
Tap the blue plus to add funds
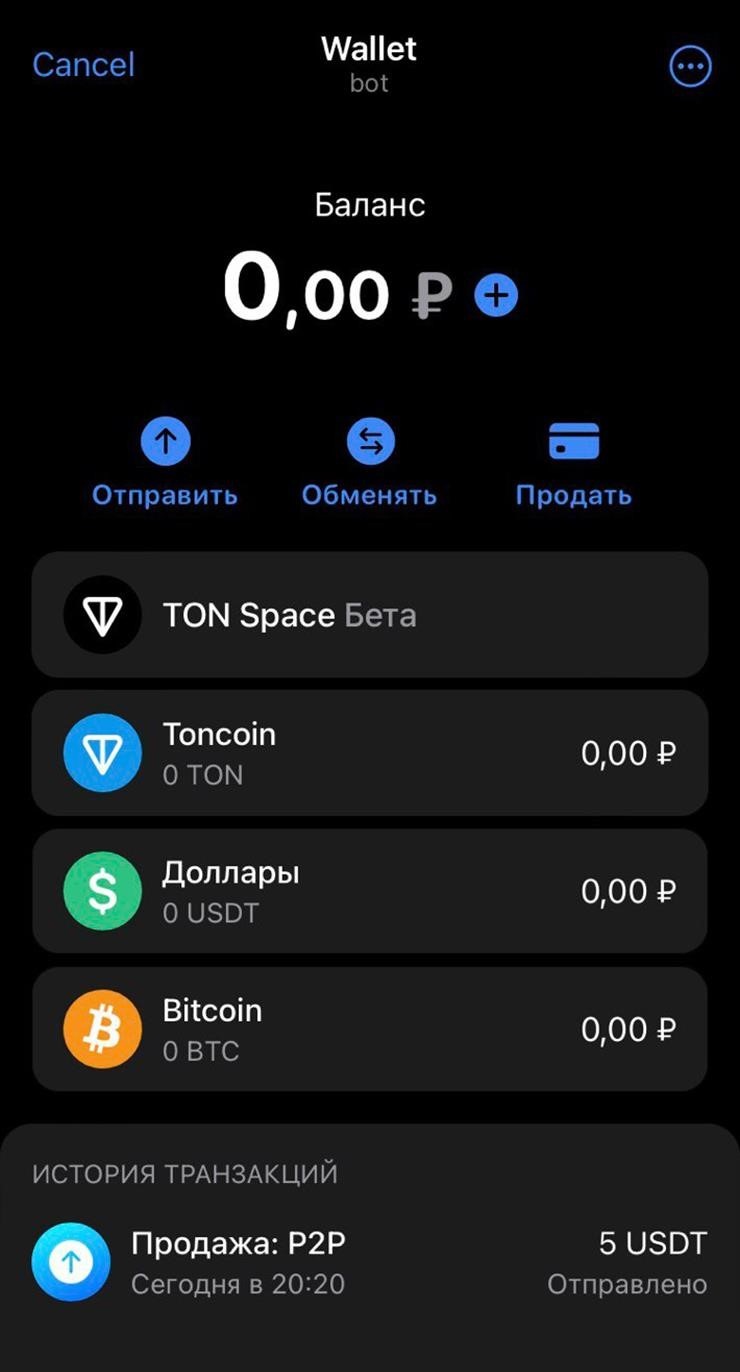coord(496,295)
